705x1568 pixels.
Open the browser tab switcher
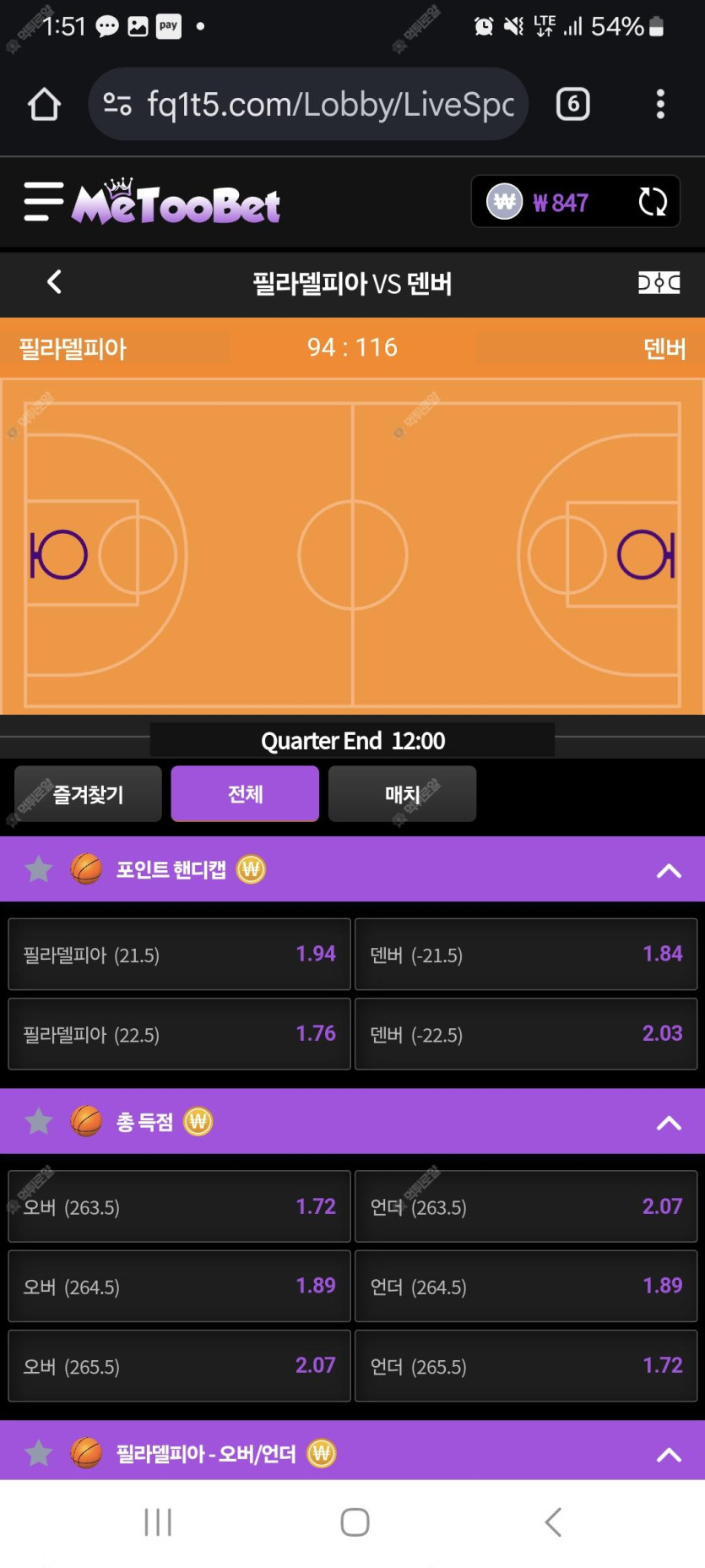(572, 104)
